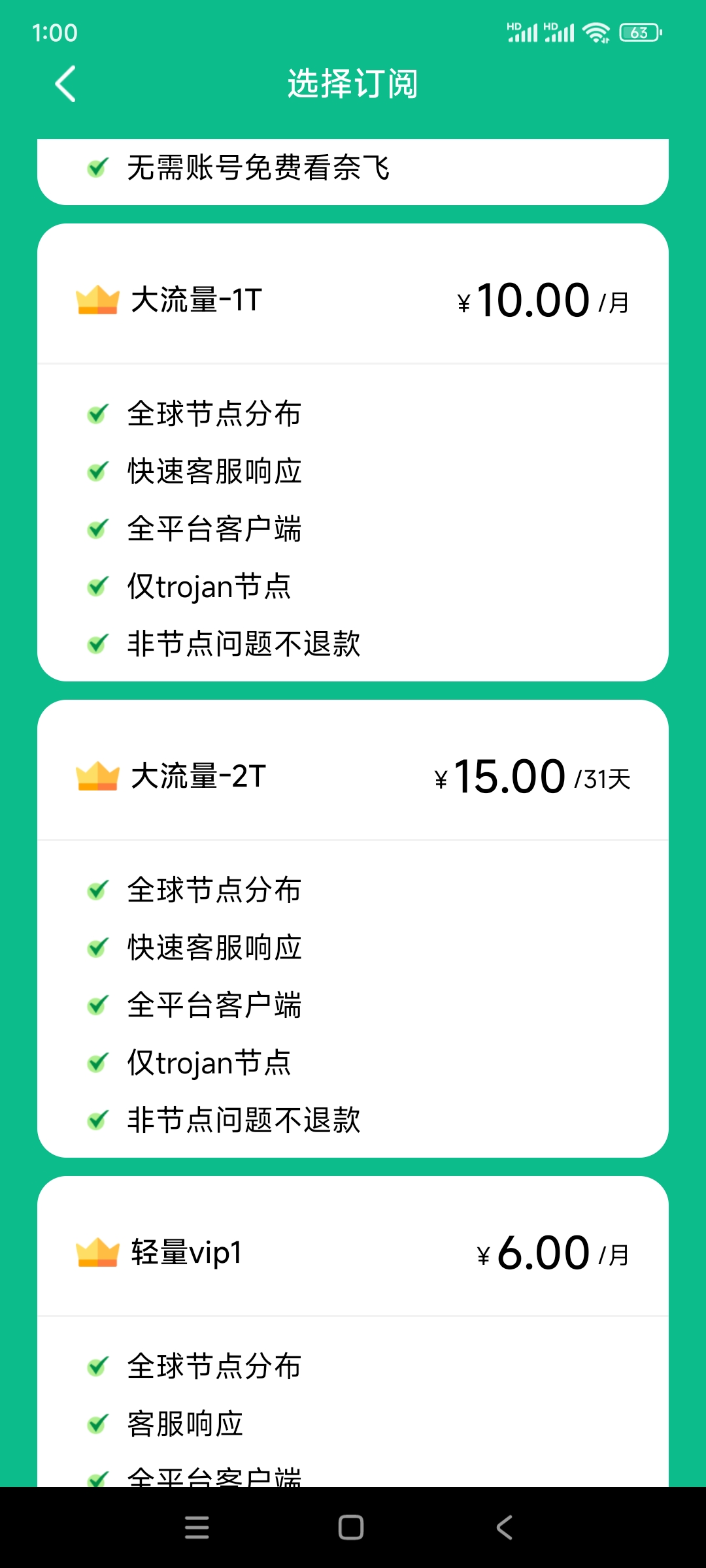Select the 大流量-1T subscription plan
706x1568 pixels.
click(x=353, y=452)
